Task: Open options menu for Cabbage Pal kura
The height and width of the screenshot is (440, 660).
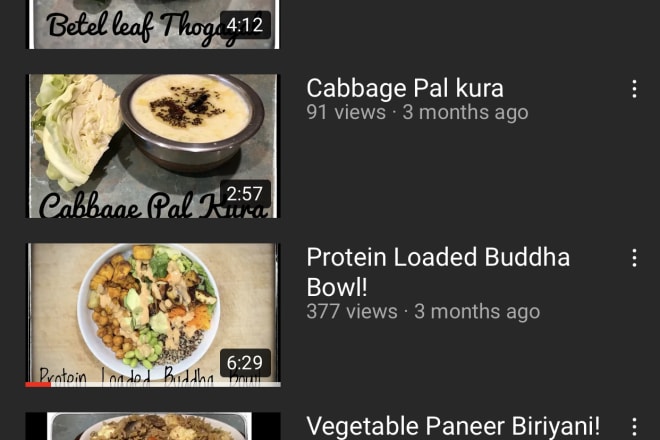Action: [x=634, y=89]
